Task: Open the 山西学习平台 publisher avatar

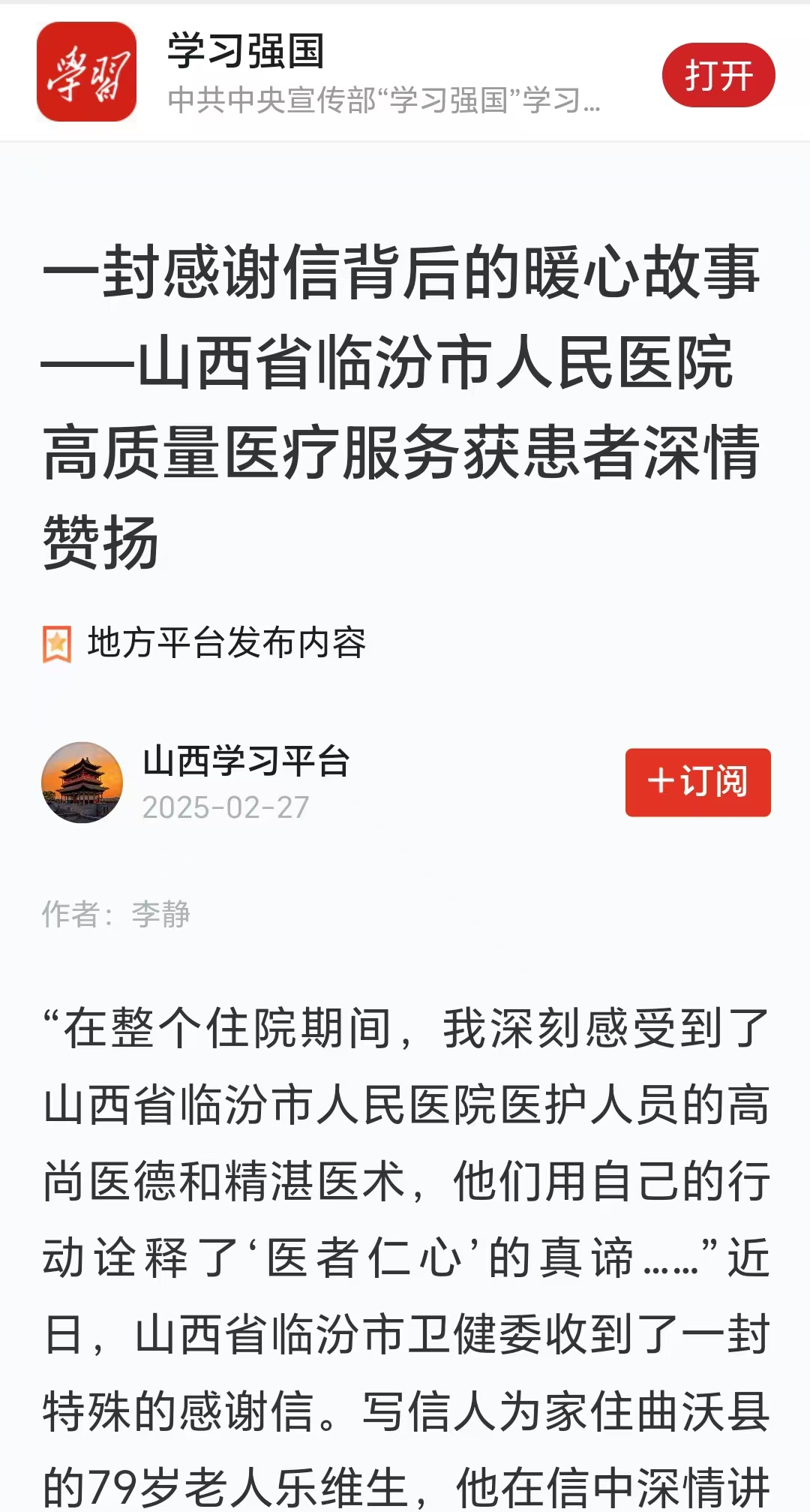Action: 82,783
